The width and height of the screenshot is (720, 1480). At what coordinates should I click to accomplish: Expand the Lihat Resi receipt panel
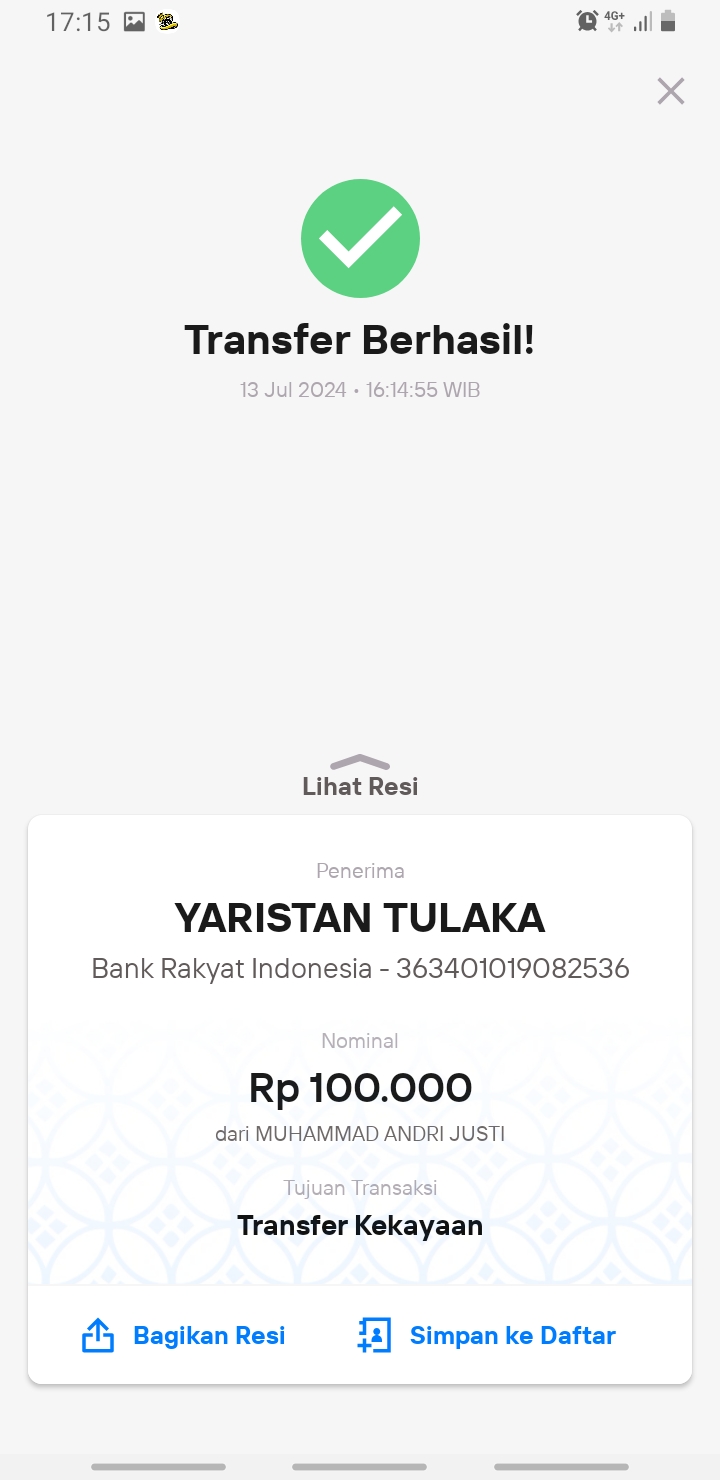(x=360, y=776)
